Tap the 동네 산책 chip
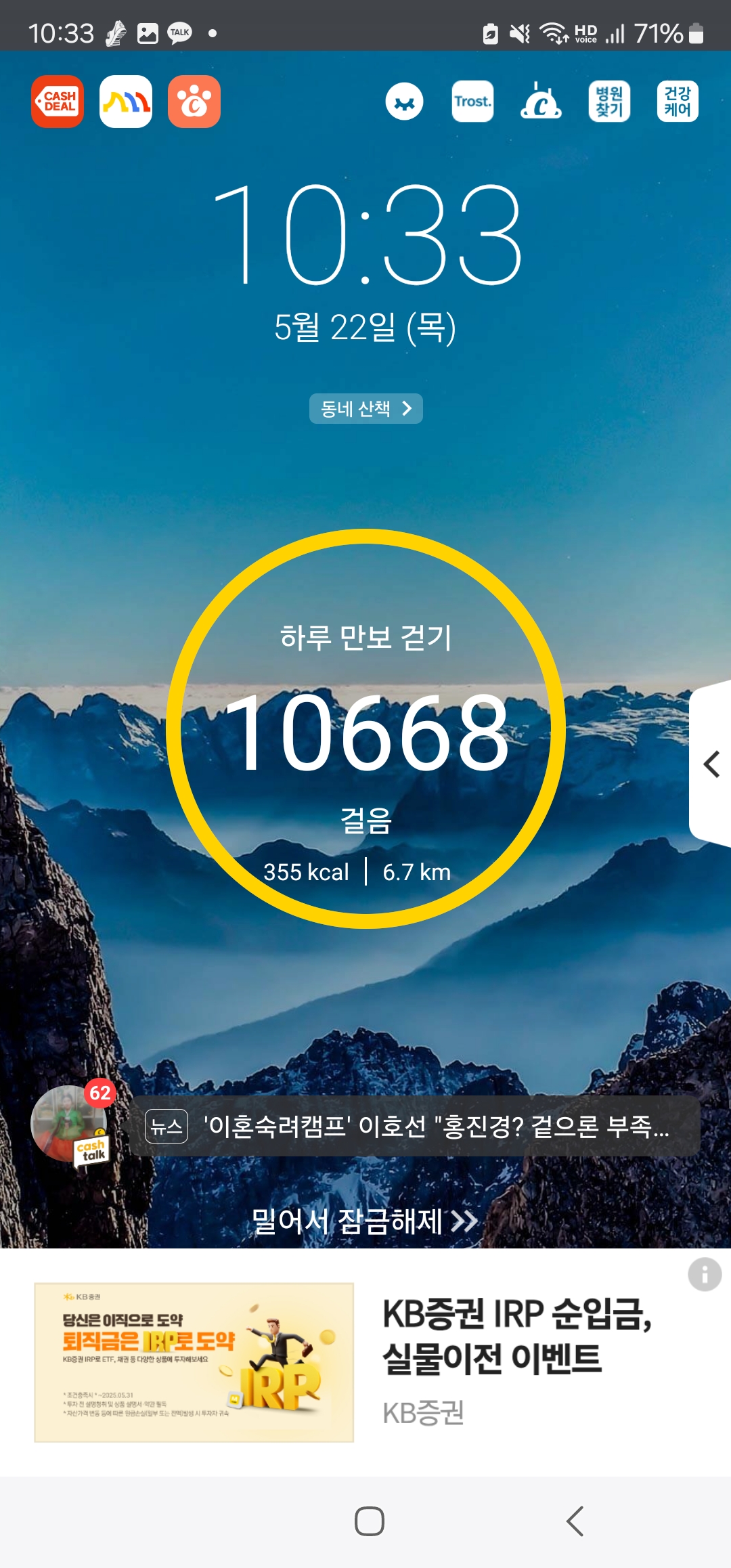 tap(366, 408)
